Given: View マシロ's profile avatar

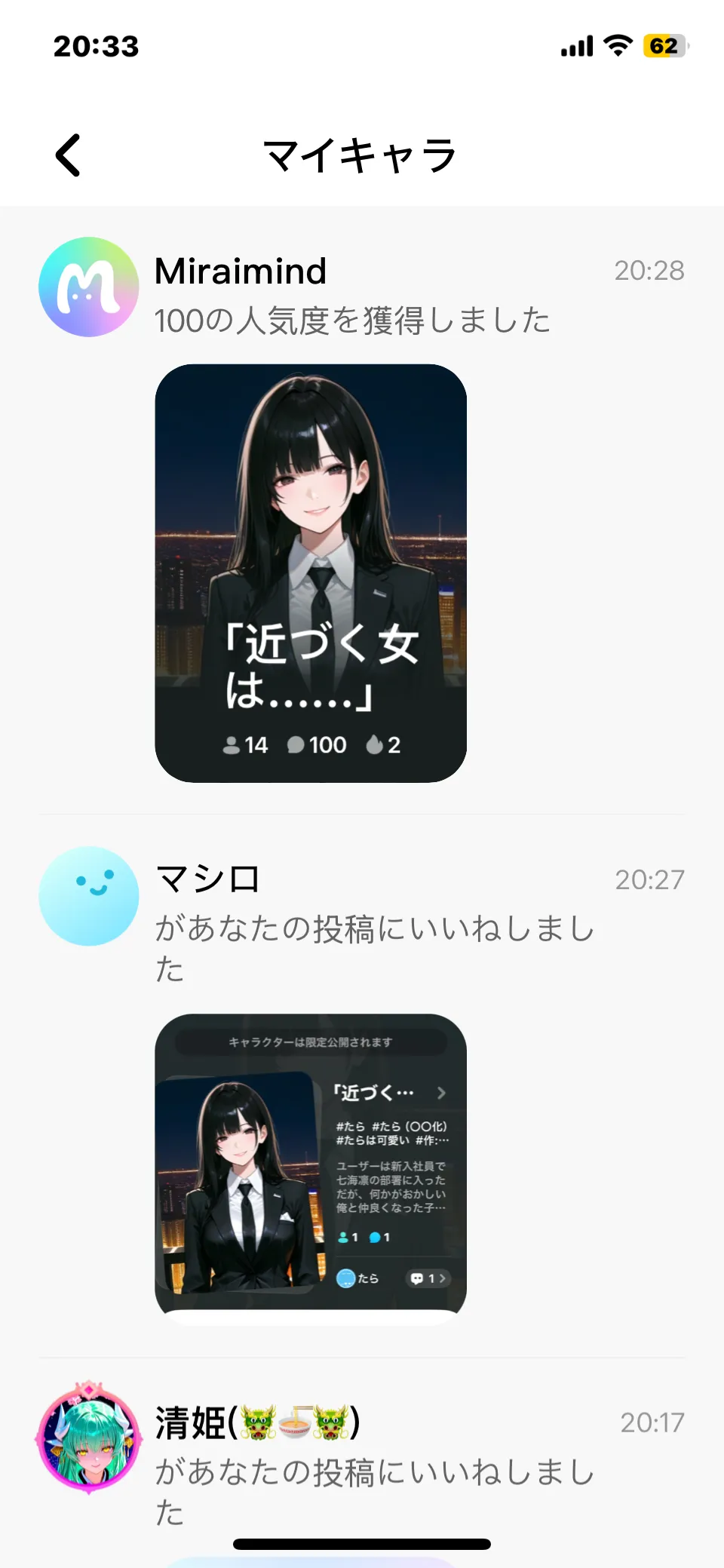Looking at the screenshot, I should (x=89, y=896).
